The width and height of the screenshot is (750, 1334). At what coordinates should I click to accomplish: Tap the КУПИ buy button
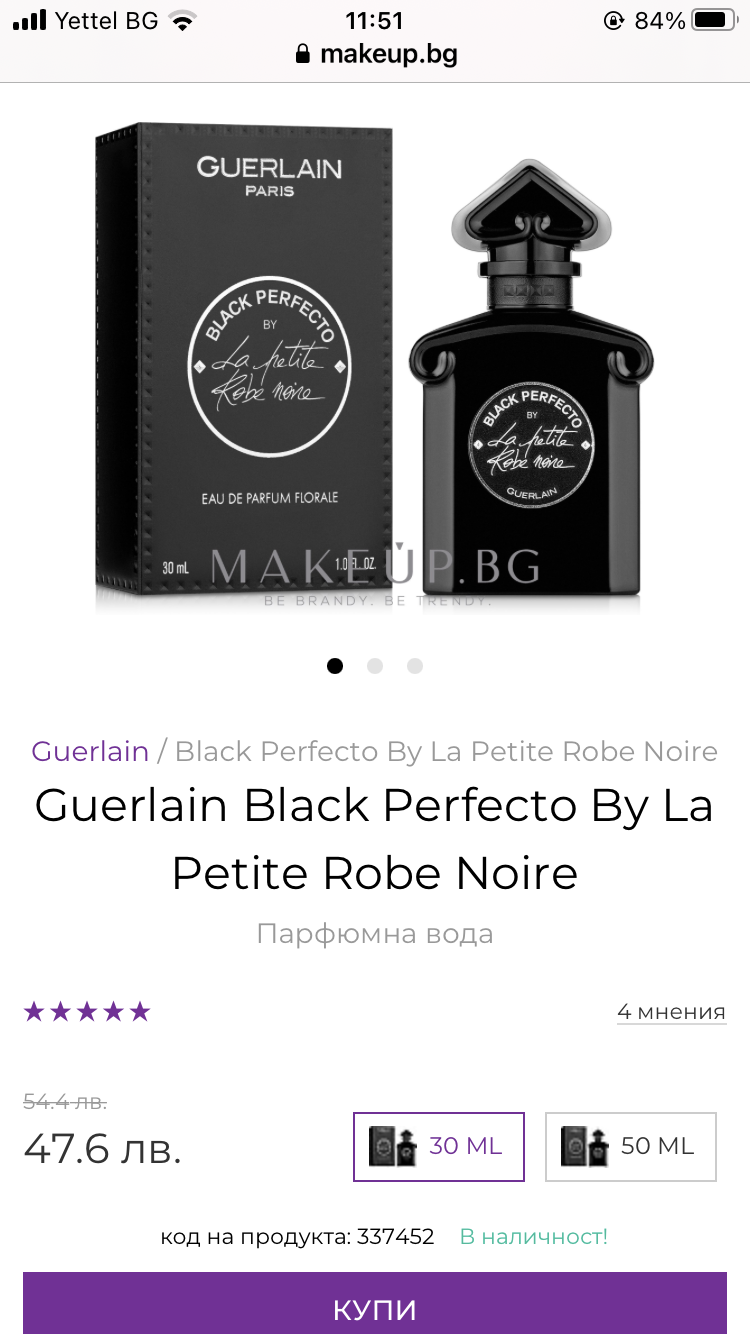click(374, 1306)
